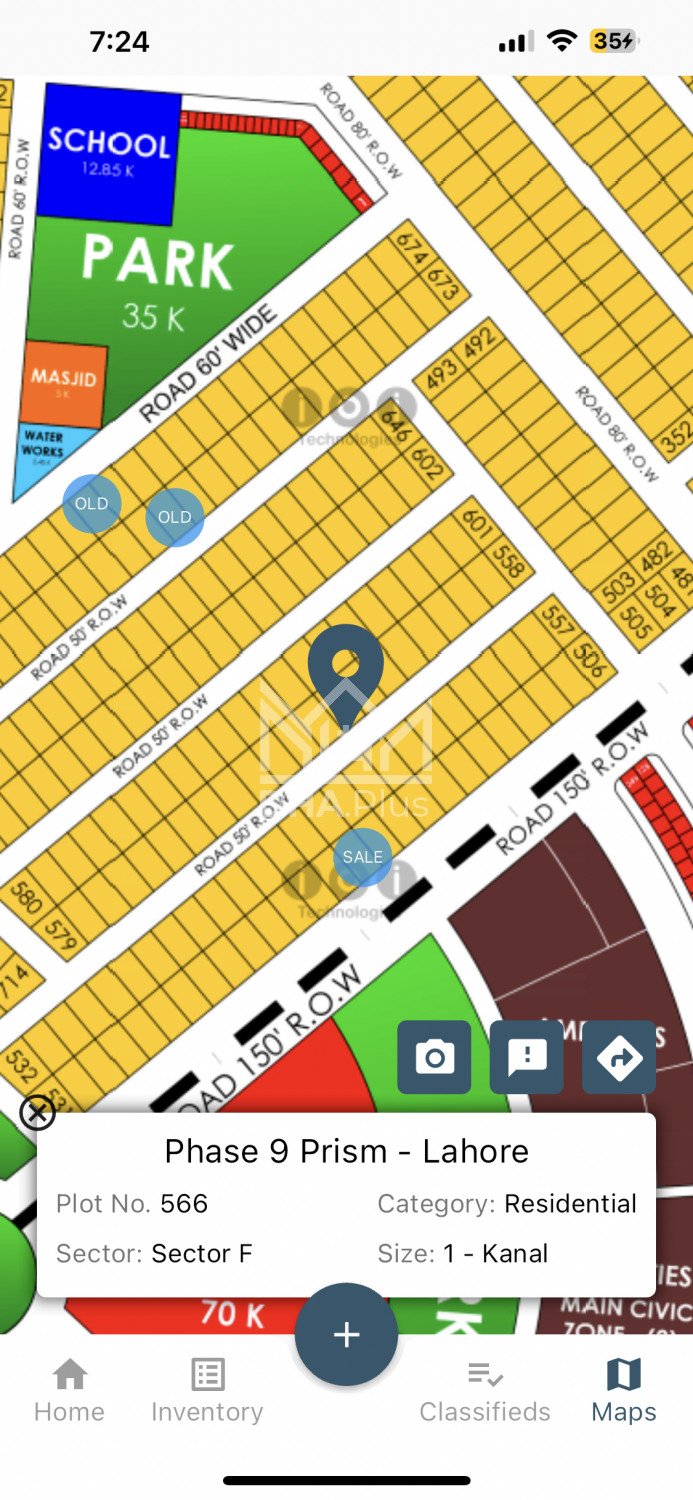
Task: Go to the Classifieds tab
Action: point(485,1390)
